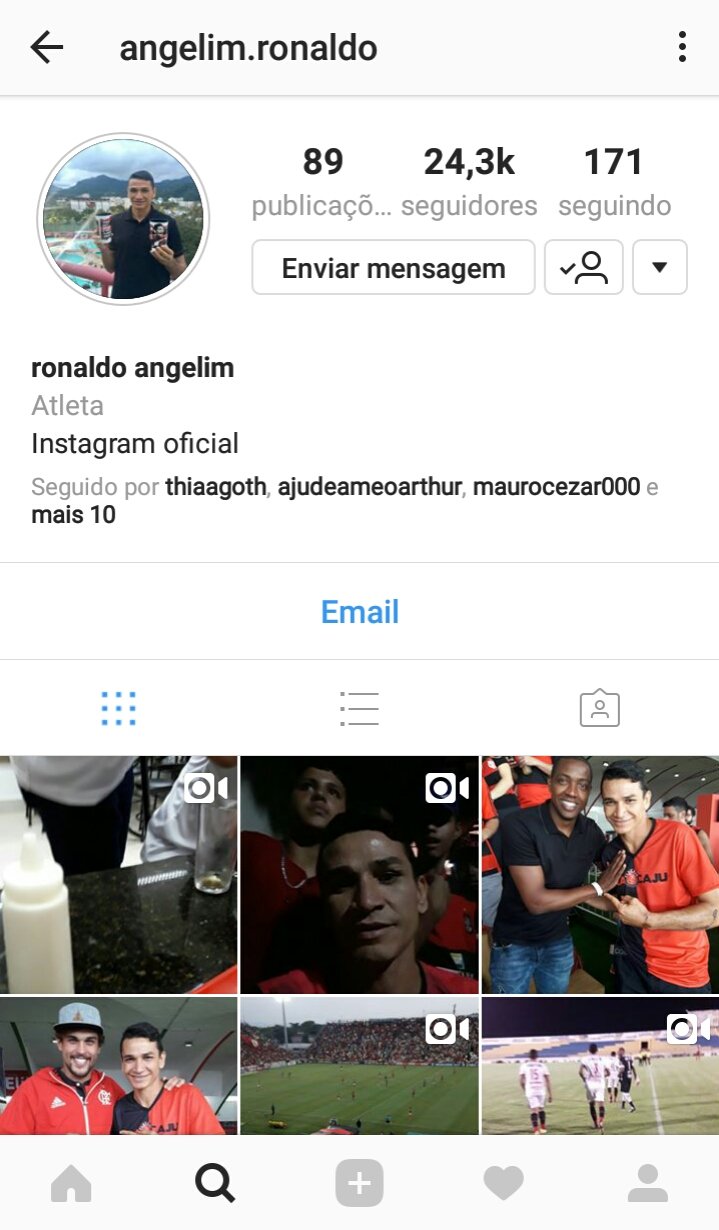The height and width of the screenshot is (1230, 719).
Task: Open the three-dot overflow menu
Action: pyautogui.click(x=682, y=47)
